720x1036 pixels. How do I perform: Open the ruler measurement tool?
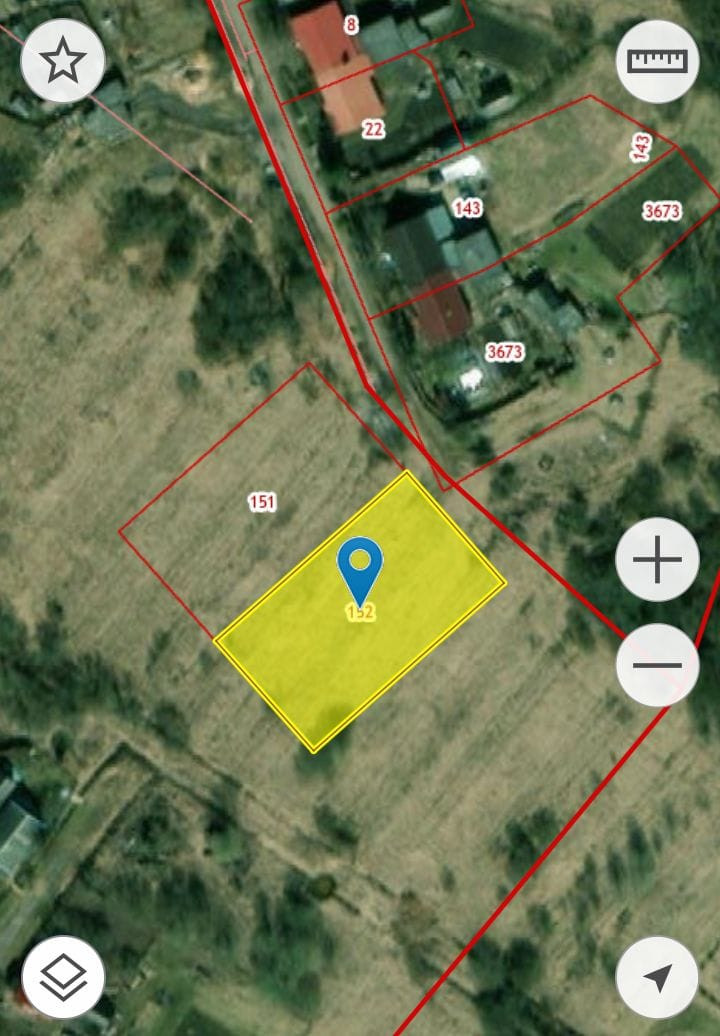coord(657,61)
